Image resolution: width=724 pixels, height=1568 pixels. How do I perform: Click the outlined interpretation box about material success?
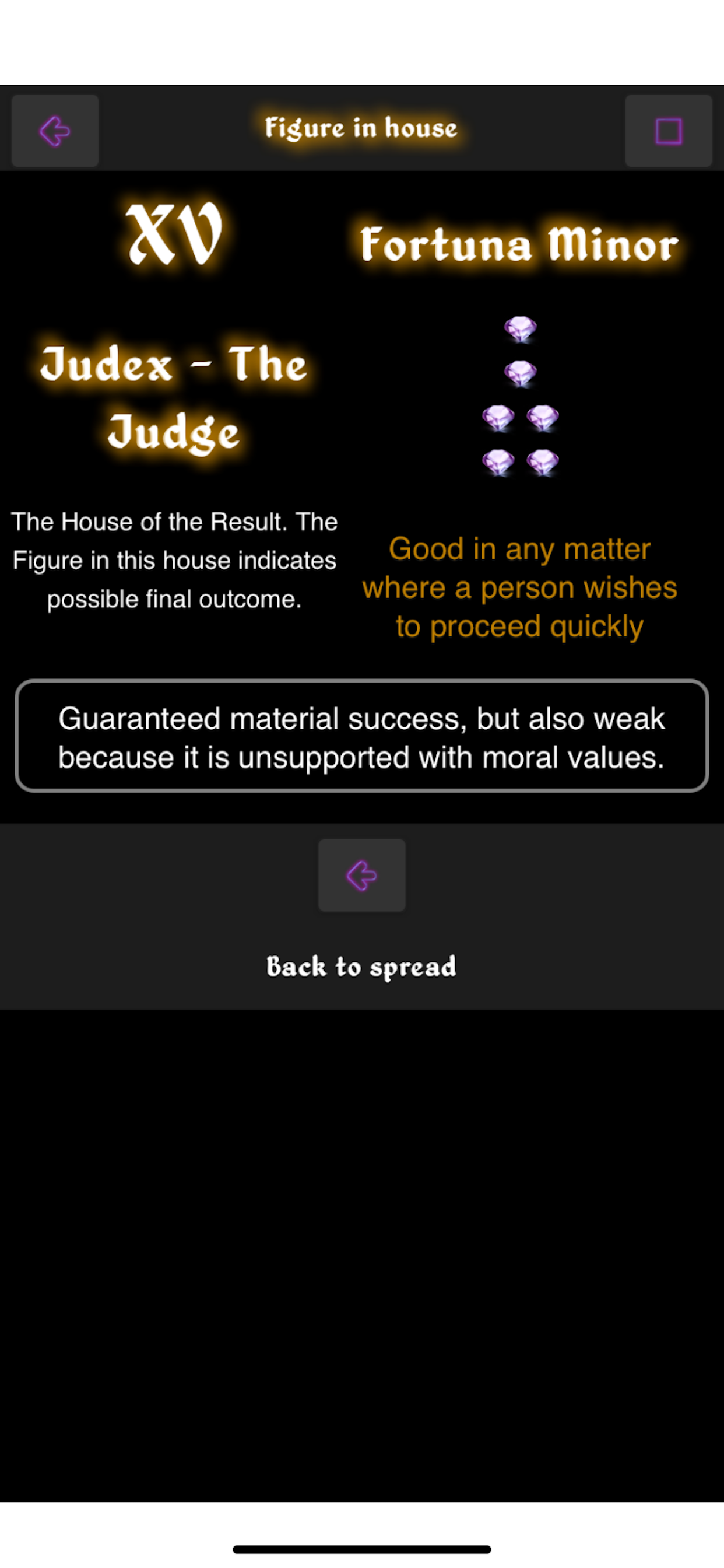click(x=361, y=737)
